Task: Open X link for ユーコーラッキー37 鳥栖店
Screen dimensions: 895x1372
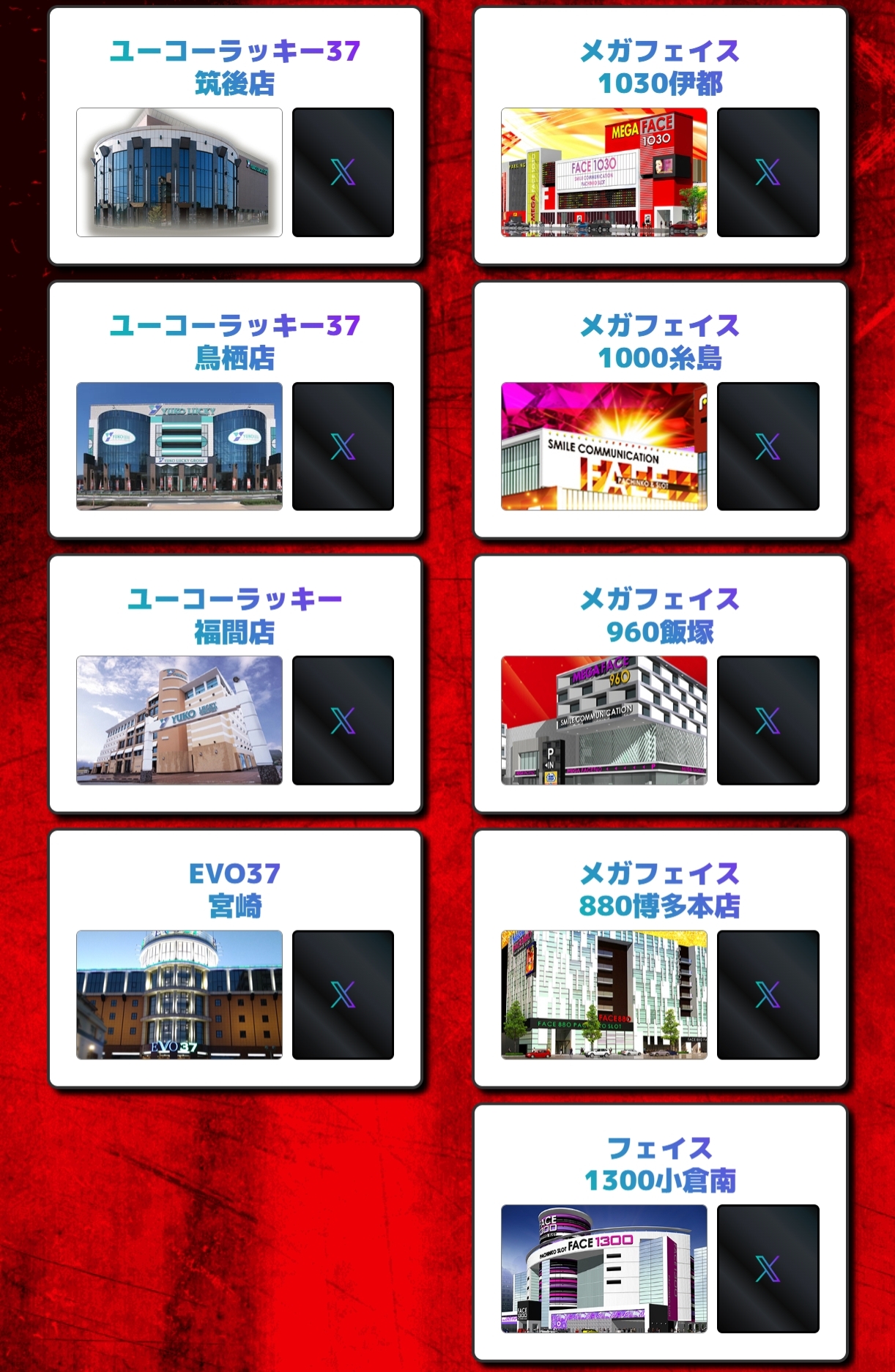Action: [x=343, y=446]
